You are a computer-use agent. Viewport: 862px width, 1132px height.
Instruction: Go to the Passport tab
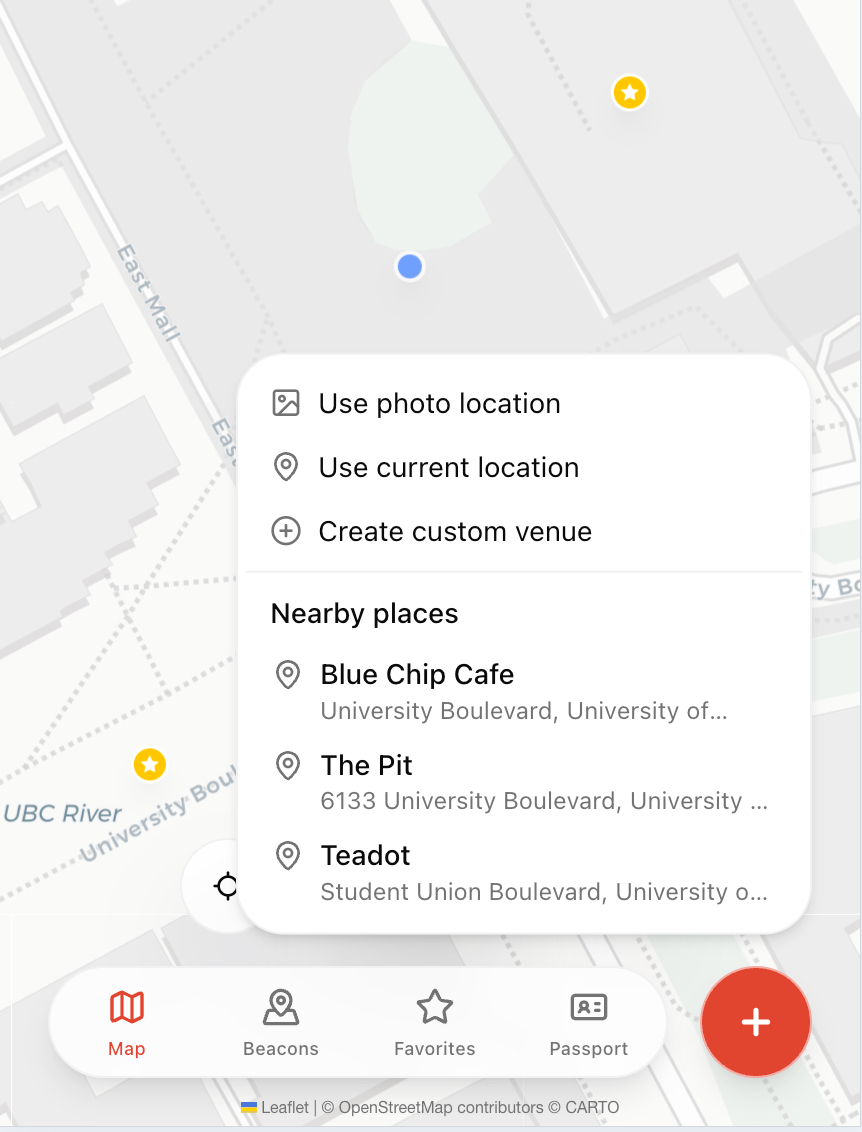(589, 1022)
